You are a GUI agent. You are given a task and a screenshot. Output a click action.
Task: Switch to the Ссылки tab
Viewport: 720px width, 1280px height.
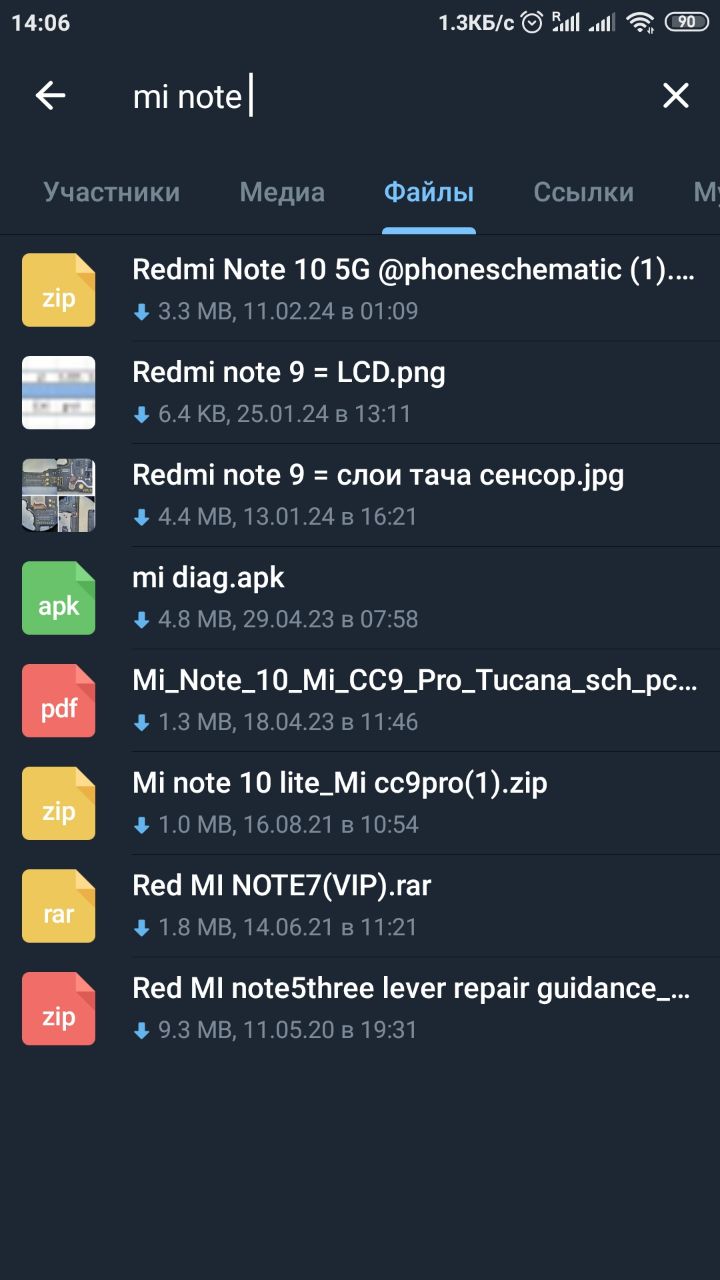click(584, 192)
